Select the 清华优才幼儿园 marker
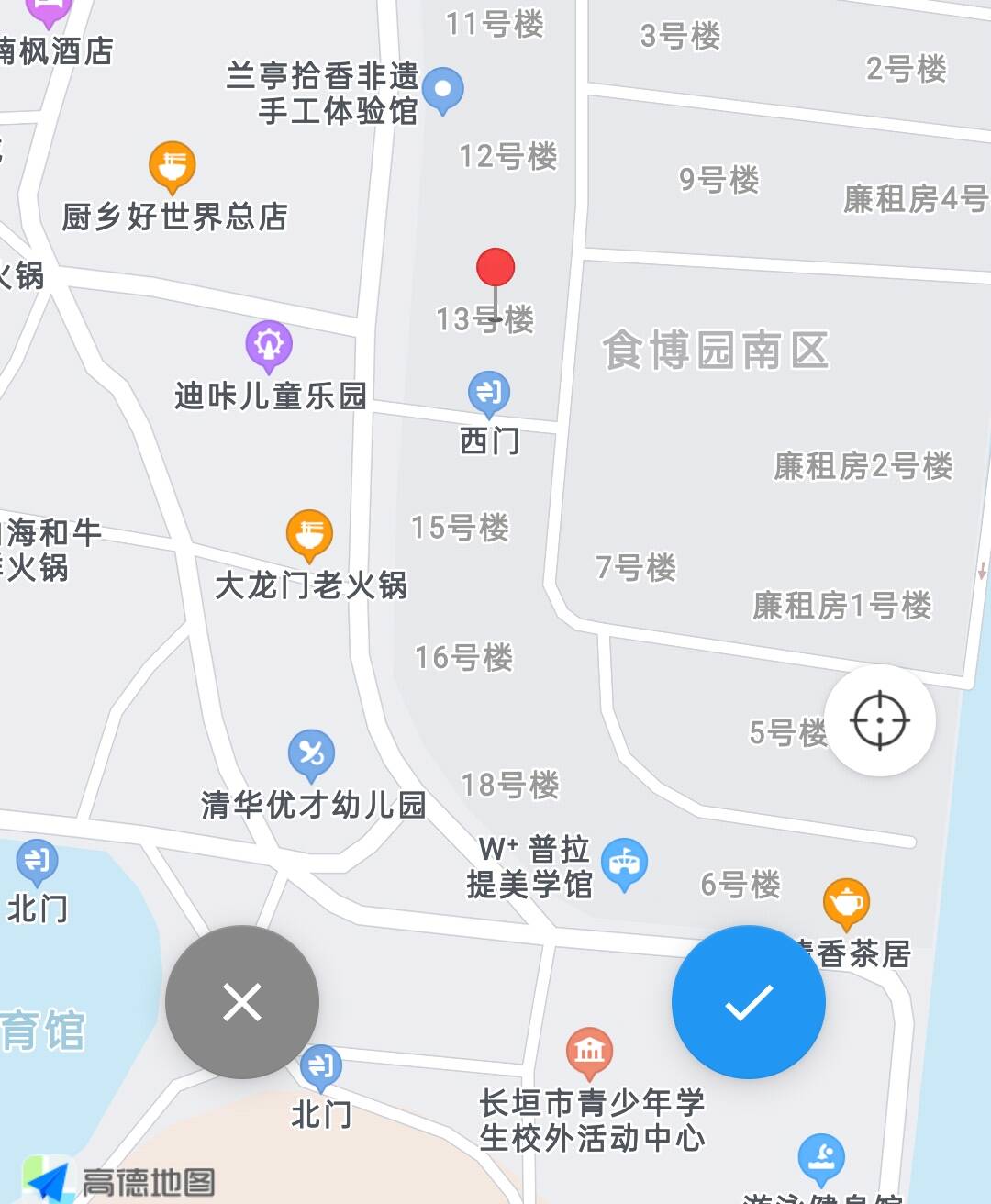This screenshot has width=991, height=1204. (x=311, y=754)
